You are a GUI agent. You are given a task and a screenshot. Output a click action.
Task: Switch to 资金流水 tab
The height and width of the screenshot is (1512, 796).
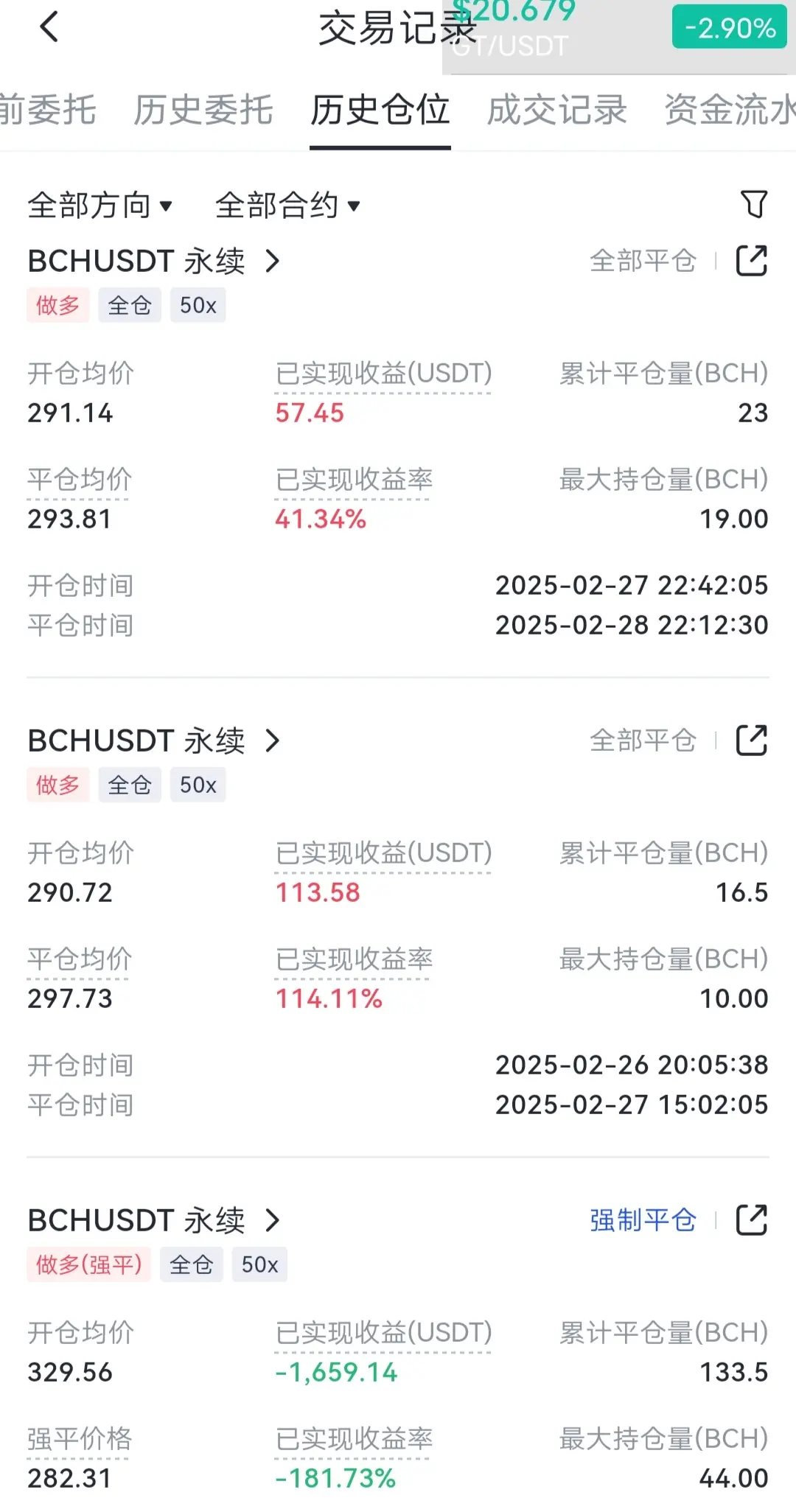730,111
